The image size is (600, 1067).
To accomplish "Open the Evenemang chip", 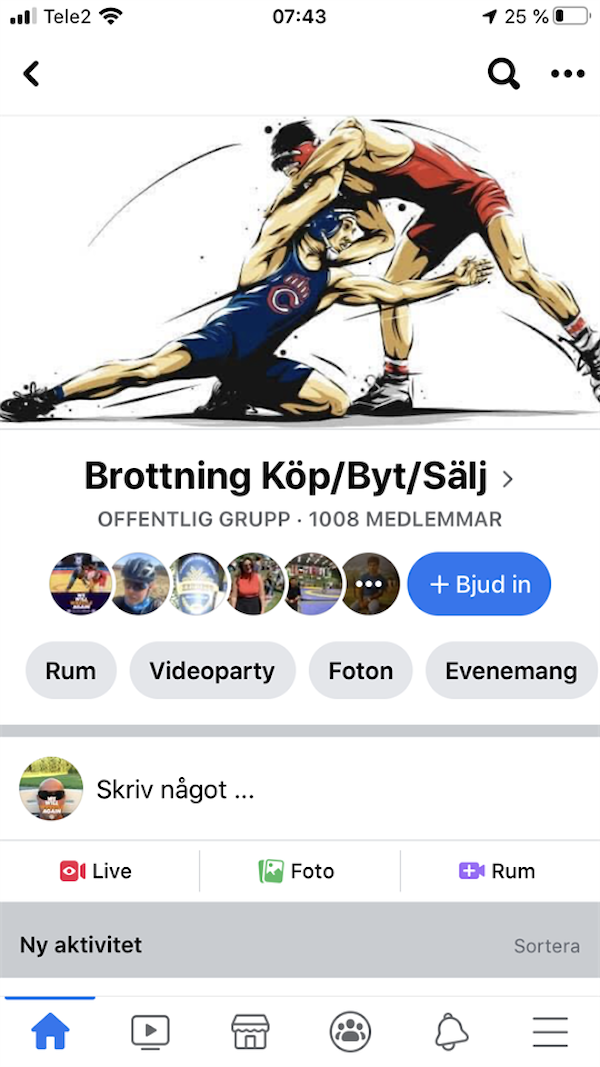I will 511,670.
